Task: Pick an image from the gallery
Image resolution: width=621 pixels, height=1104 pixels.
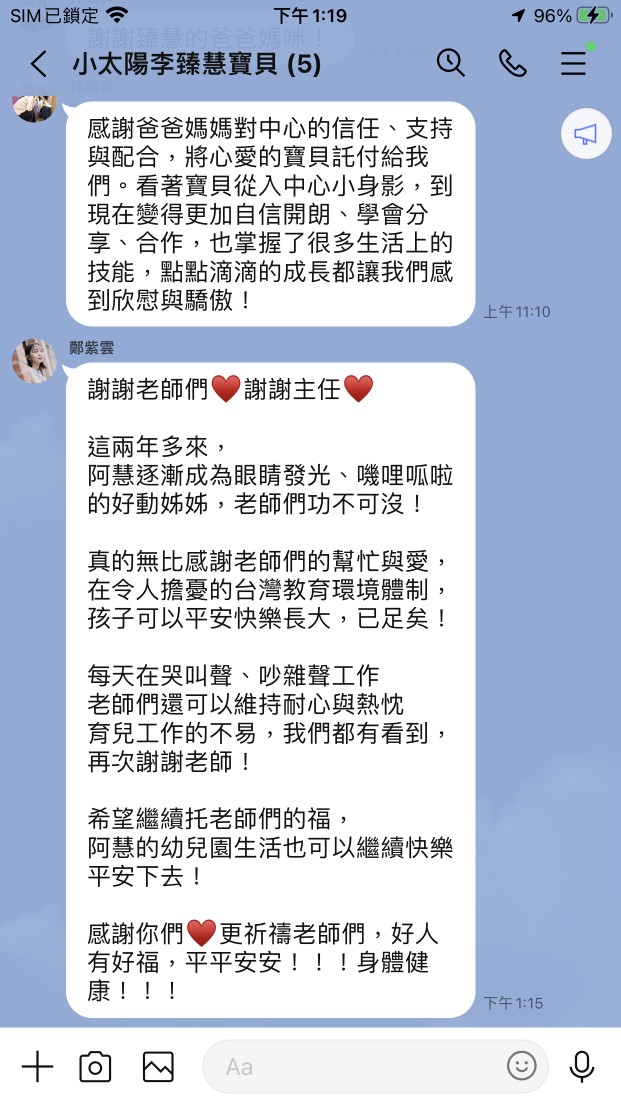Action: (x=158, y=1067)
